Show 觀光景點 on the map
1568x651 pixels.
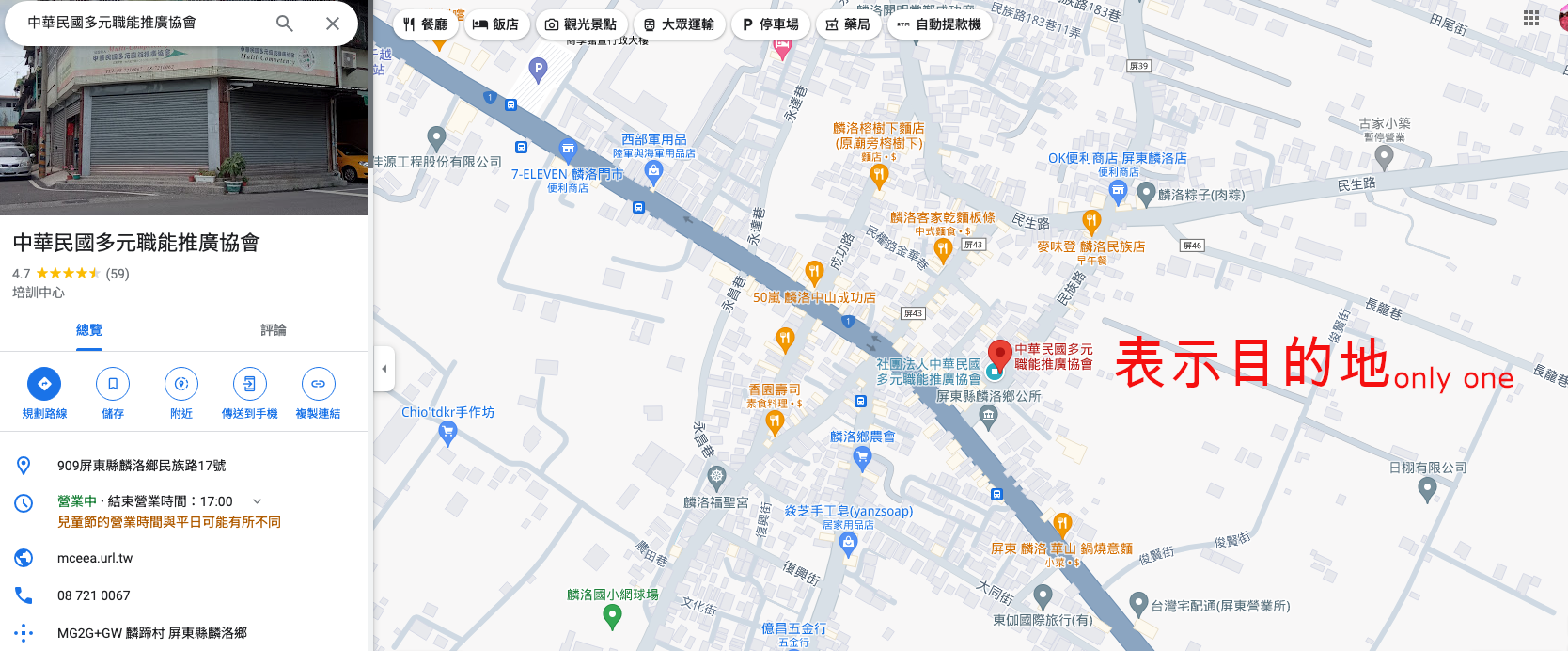coord(581,24)
